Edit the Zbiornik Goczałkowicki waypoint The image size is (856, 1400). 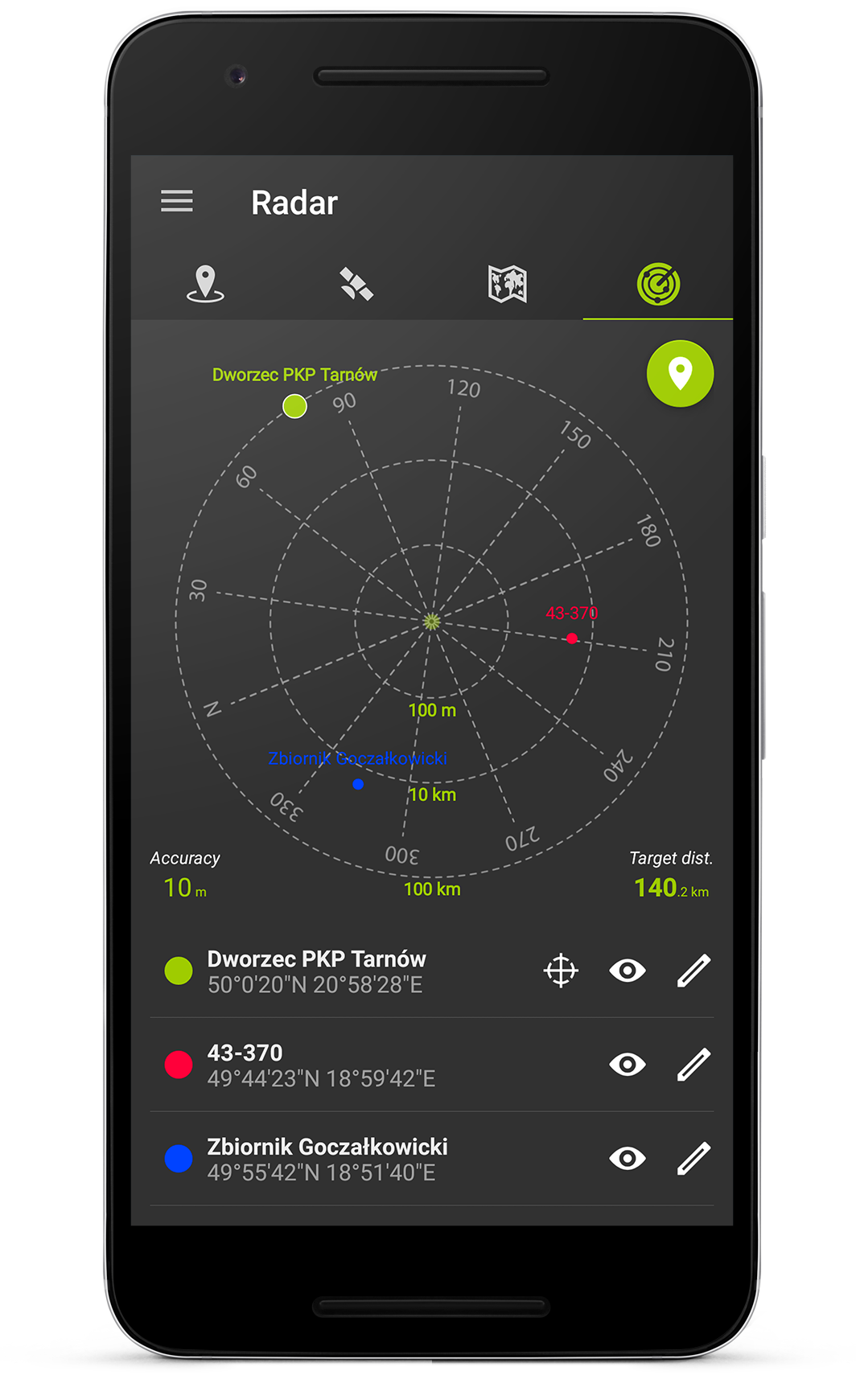coord(693,1159)
